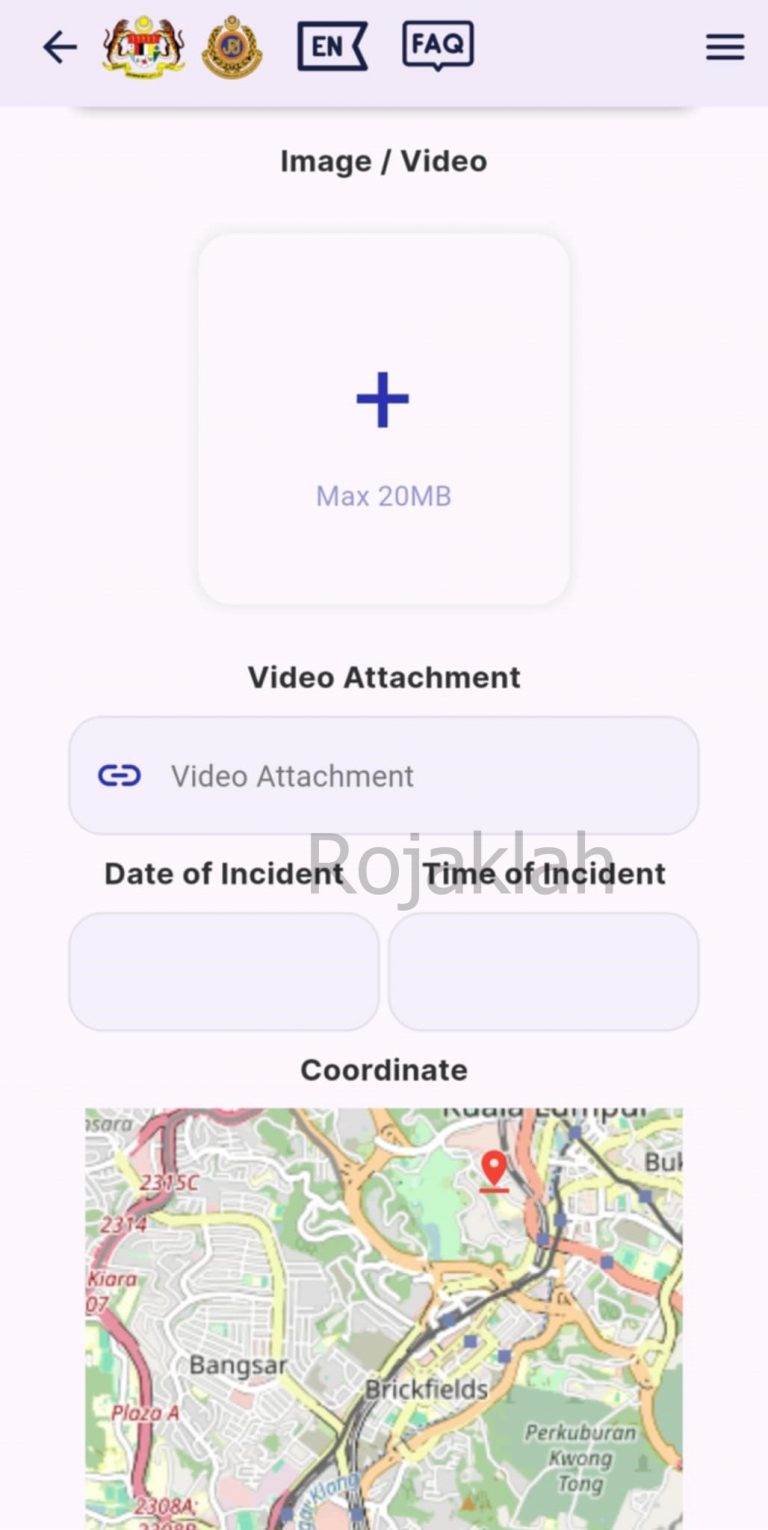
Task: Select the Time of Incident field
Action: (x=543, y=971)
